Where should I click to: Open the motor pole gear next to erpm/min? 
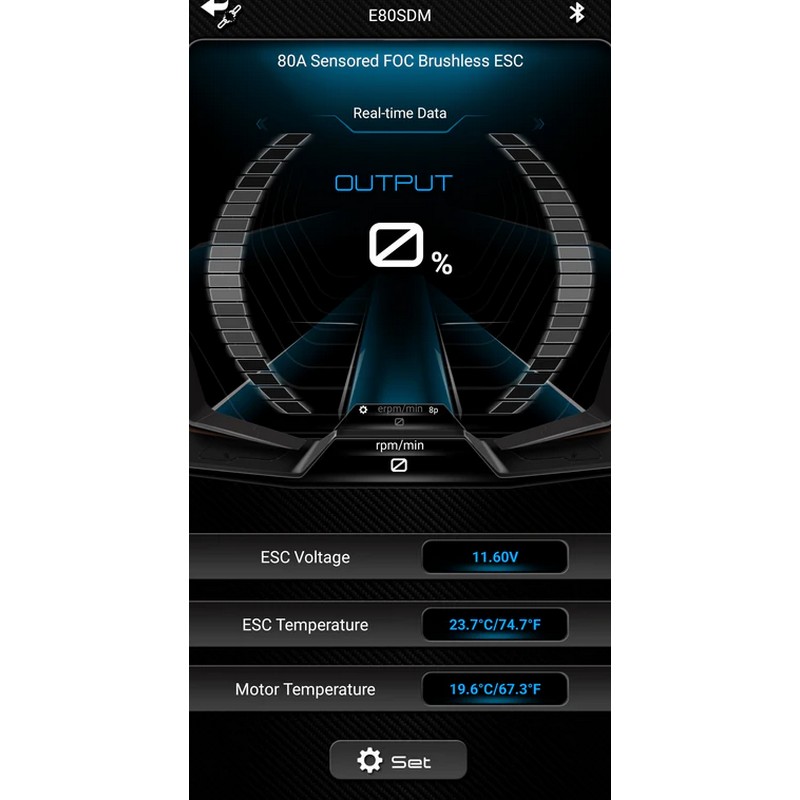(x=363, y=410)
